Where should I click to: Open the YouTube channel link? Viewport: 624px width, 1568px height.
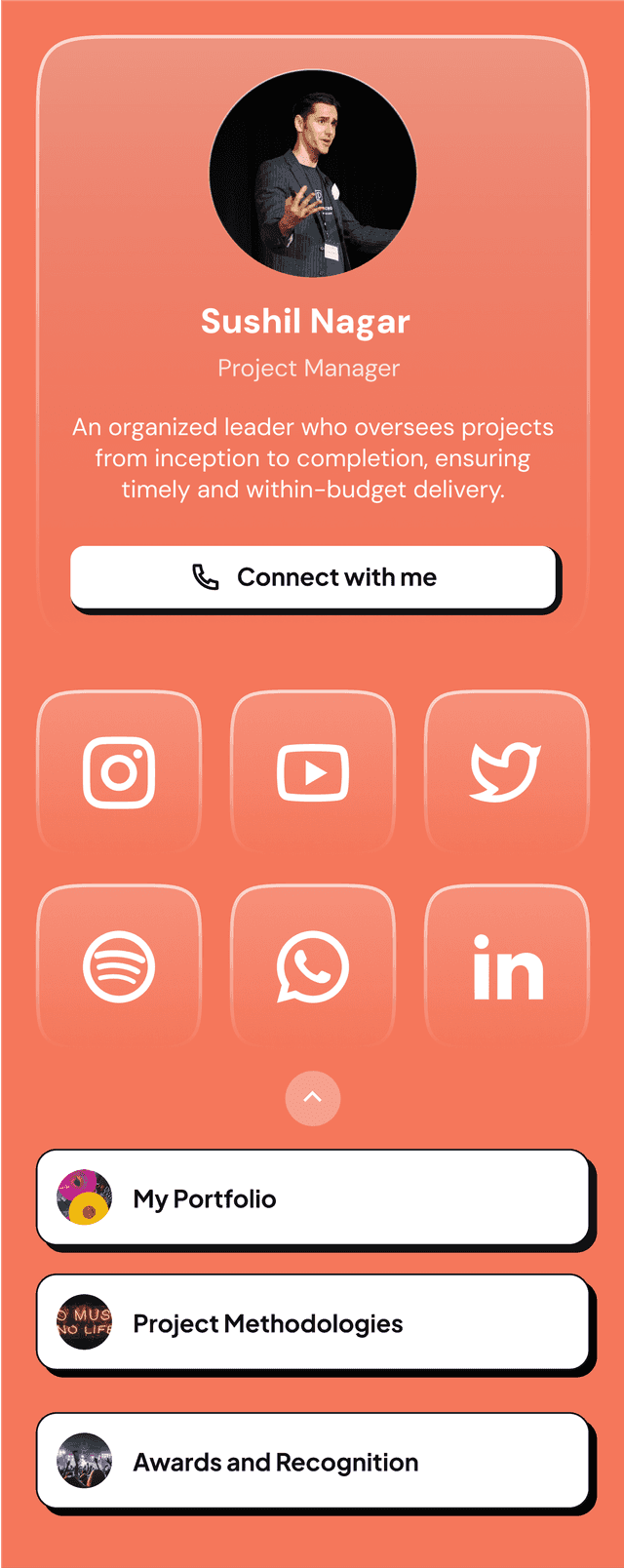tap(313, 772)
